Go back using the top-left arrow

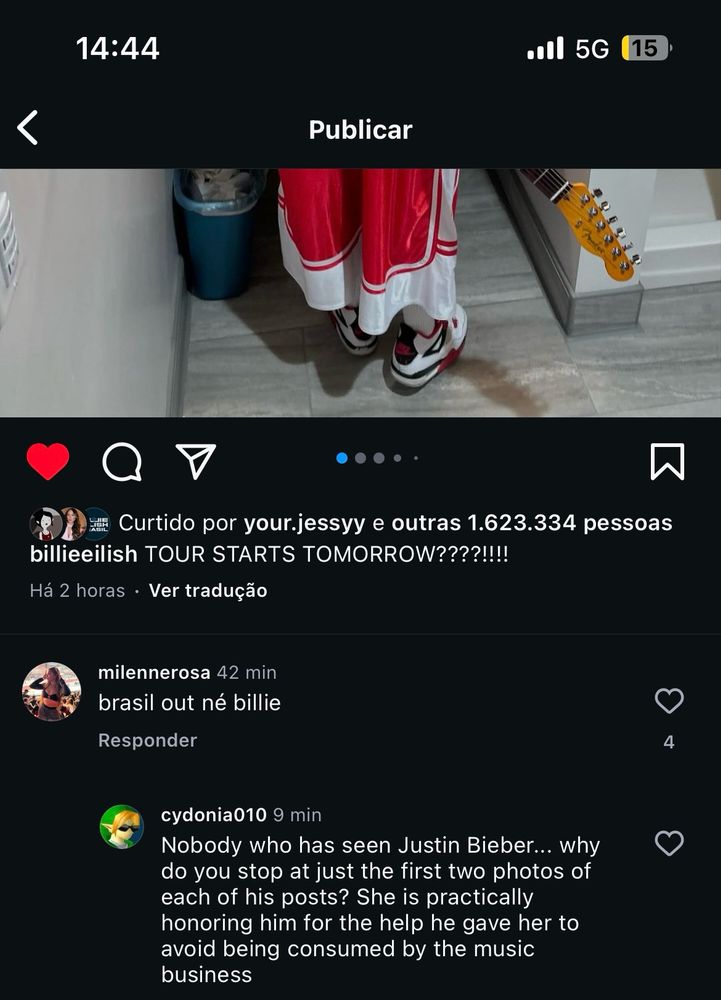[28, 128]
